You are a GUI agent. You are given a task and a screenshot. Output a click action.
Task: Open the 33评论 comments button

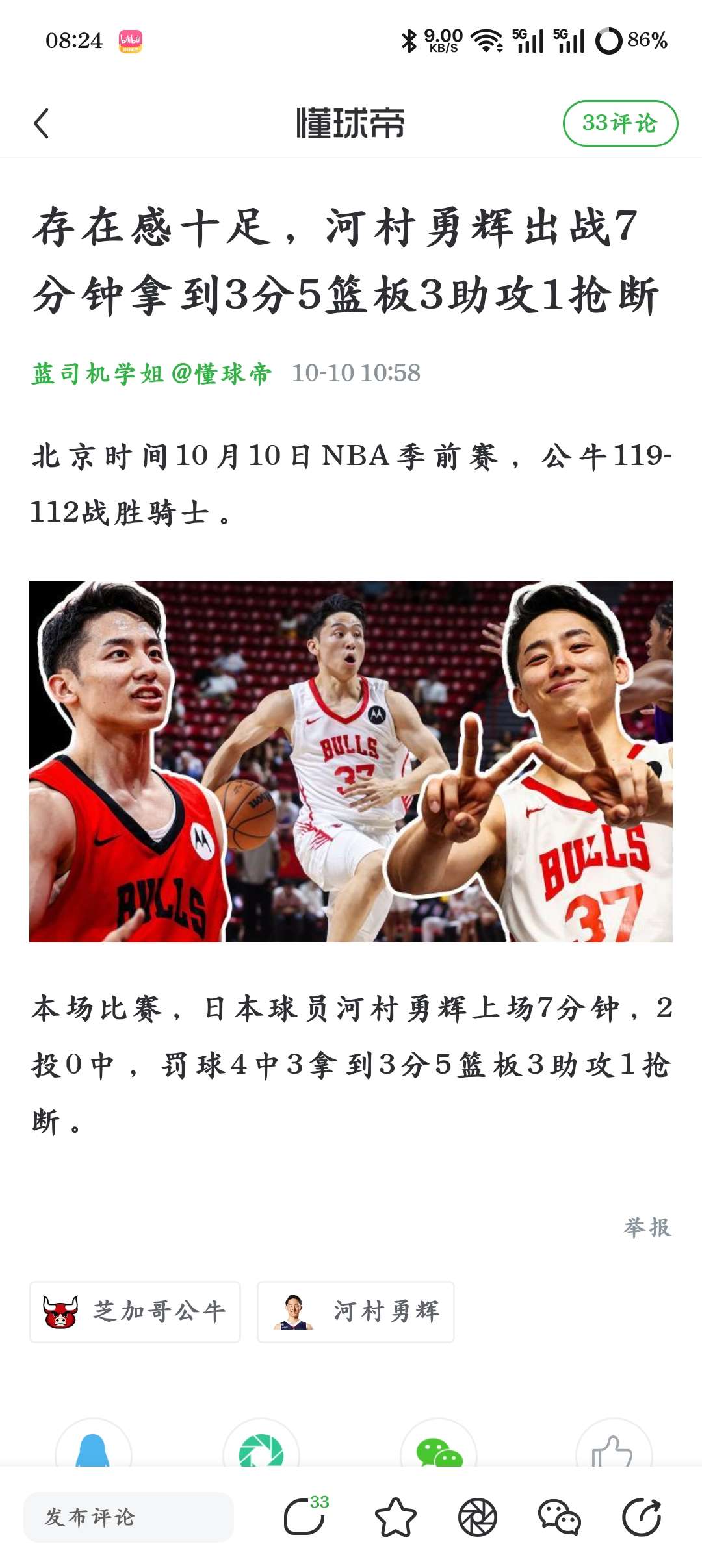click(x=620, y=123)
